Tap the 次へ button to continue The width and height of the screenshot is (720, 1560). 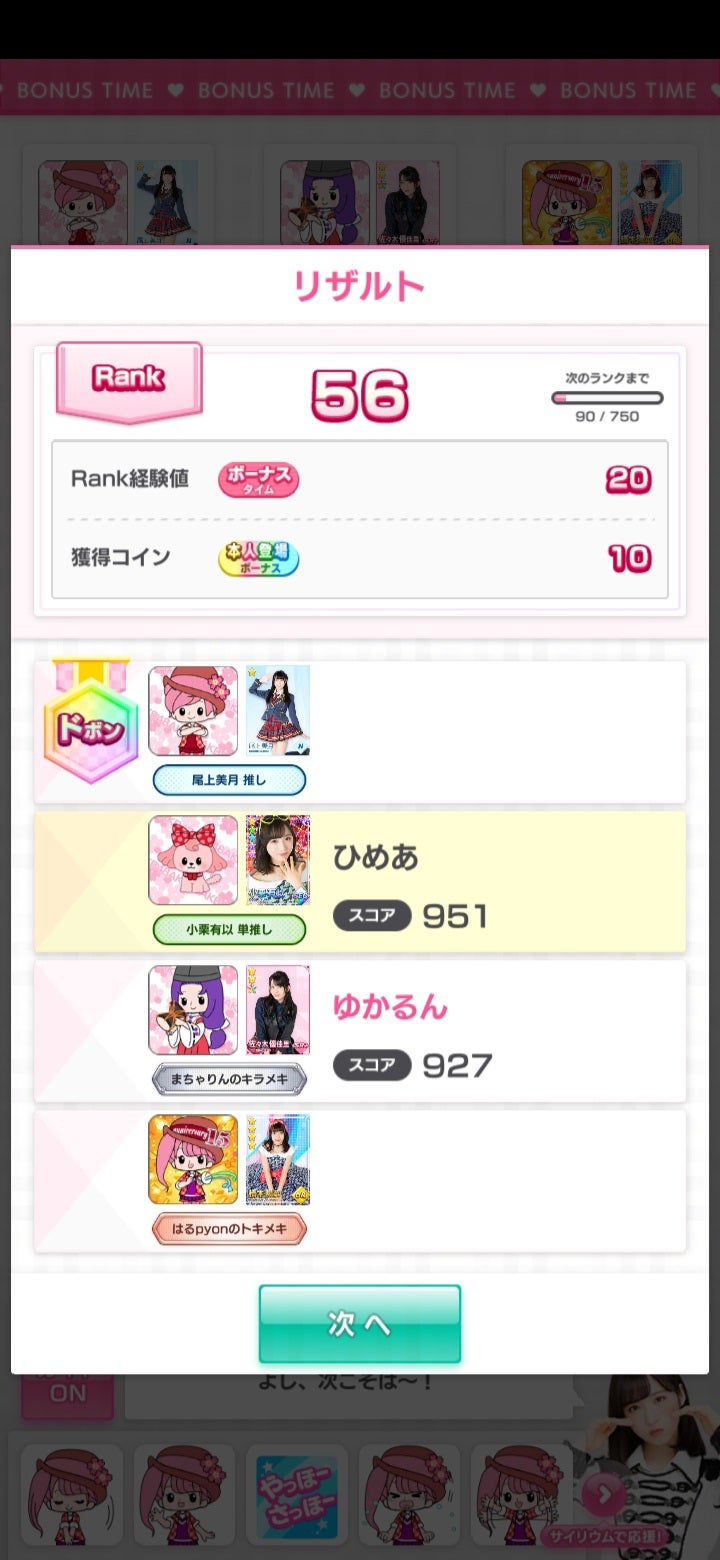[x=360, y=1323]
